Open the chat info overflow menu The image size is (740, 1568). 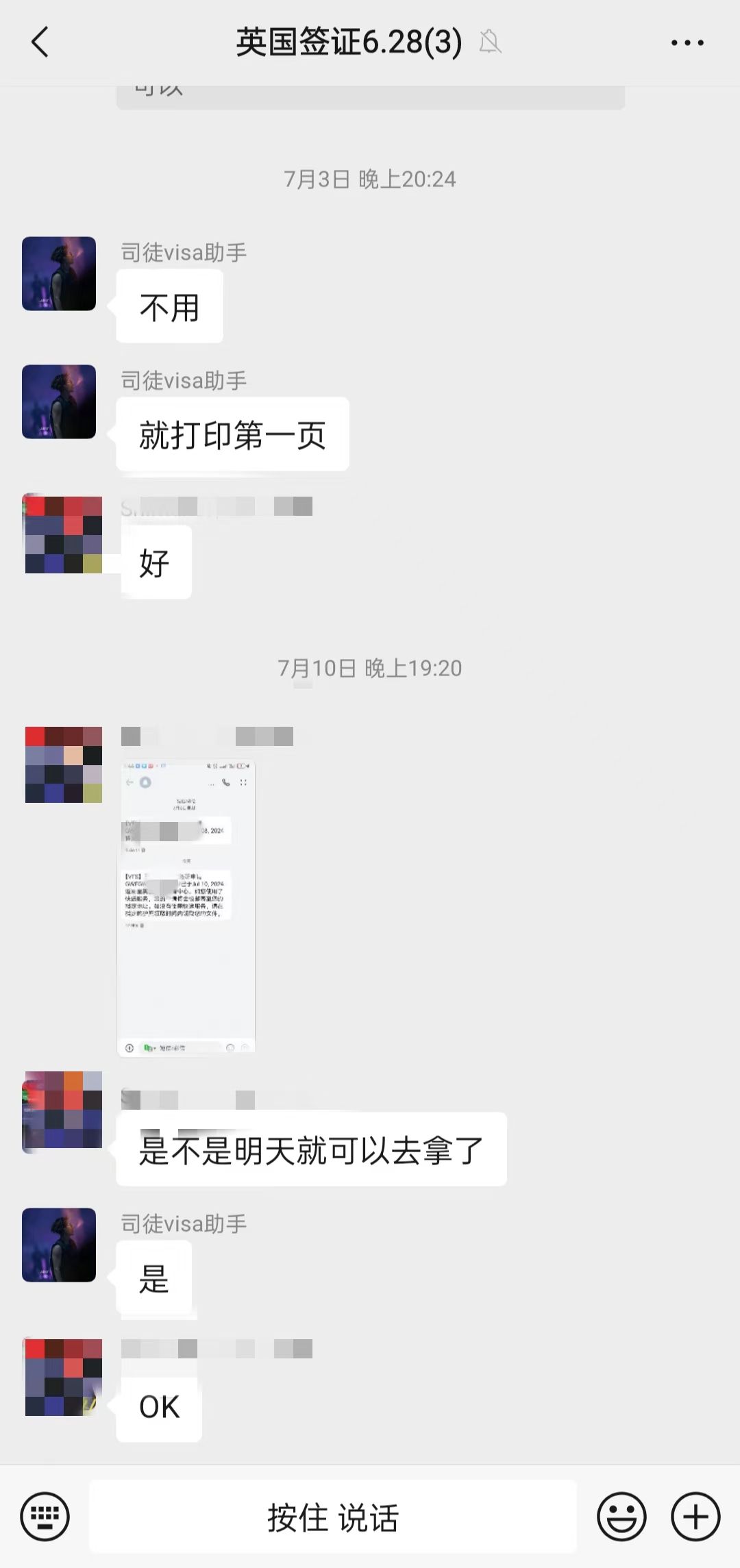click(x=687, y=42)
